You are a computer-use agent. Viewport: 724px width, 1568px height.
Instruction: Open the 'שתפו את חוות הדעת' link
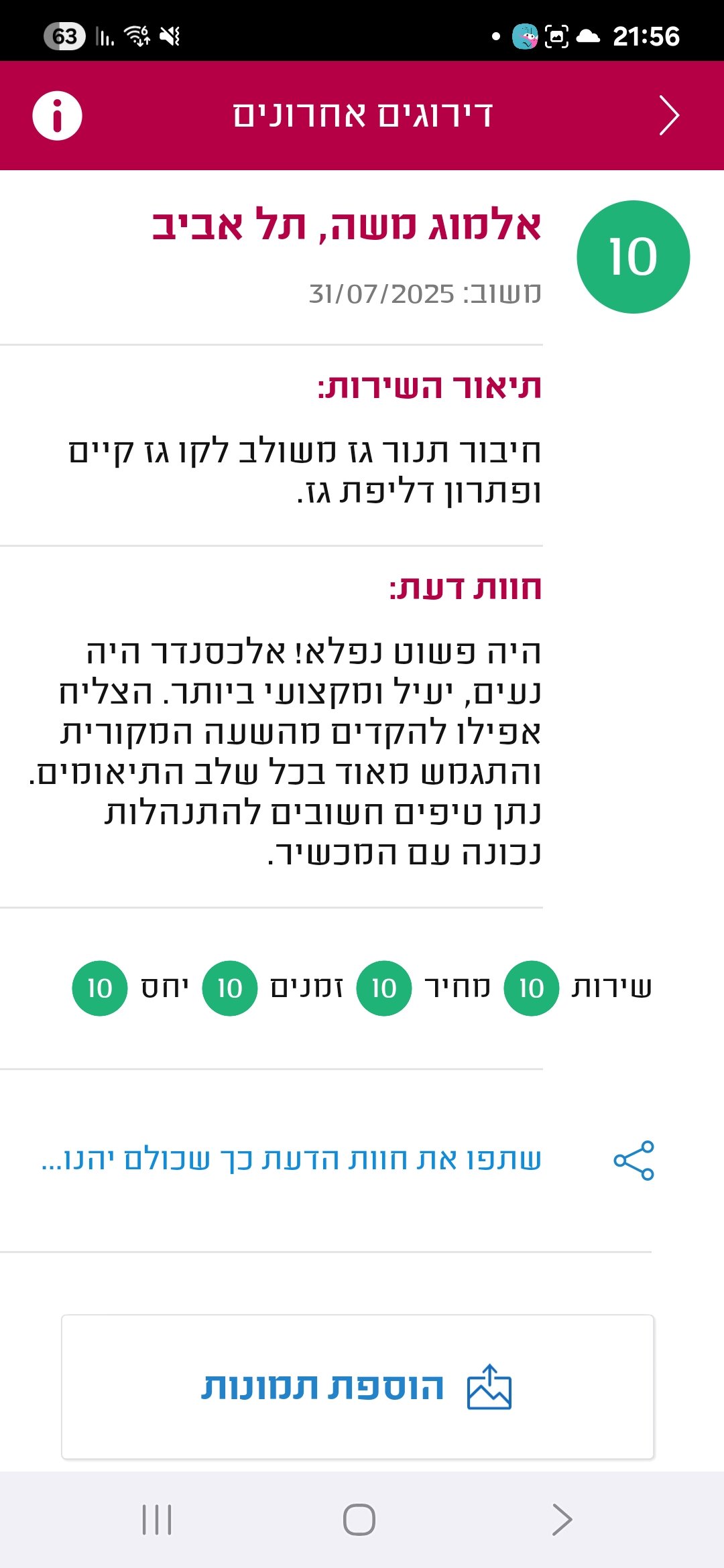(x=292, y=1159)
